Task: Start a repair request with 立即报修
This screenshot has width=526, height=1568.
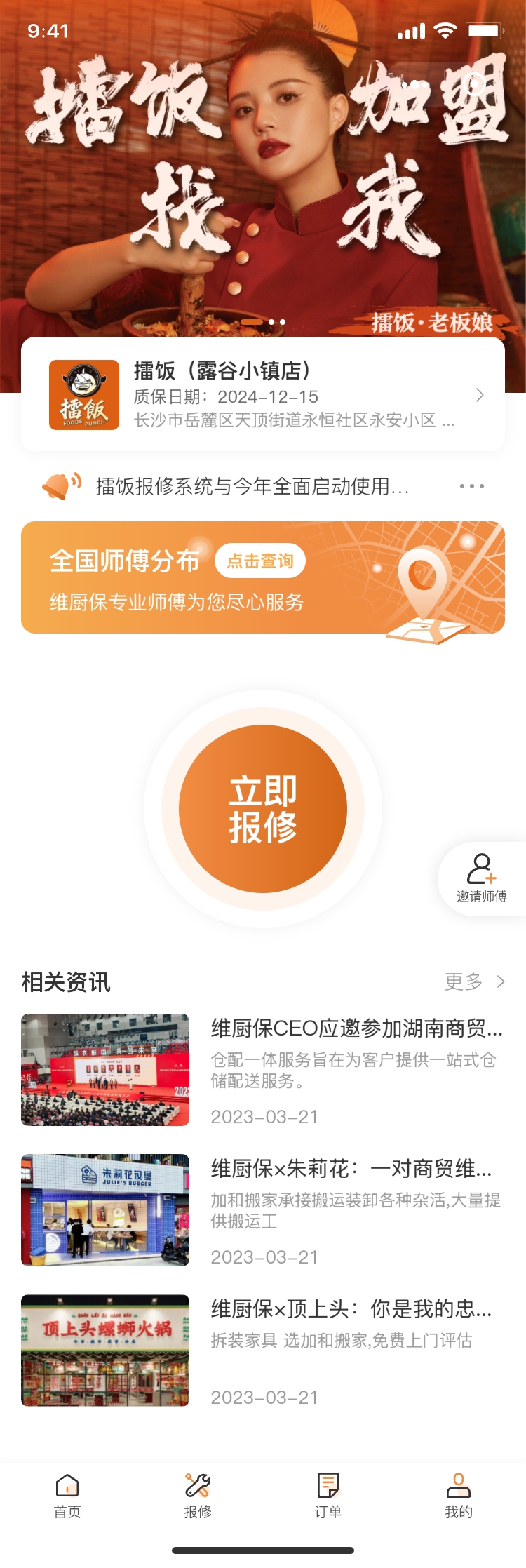Action: click(263, 809)
